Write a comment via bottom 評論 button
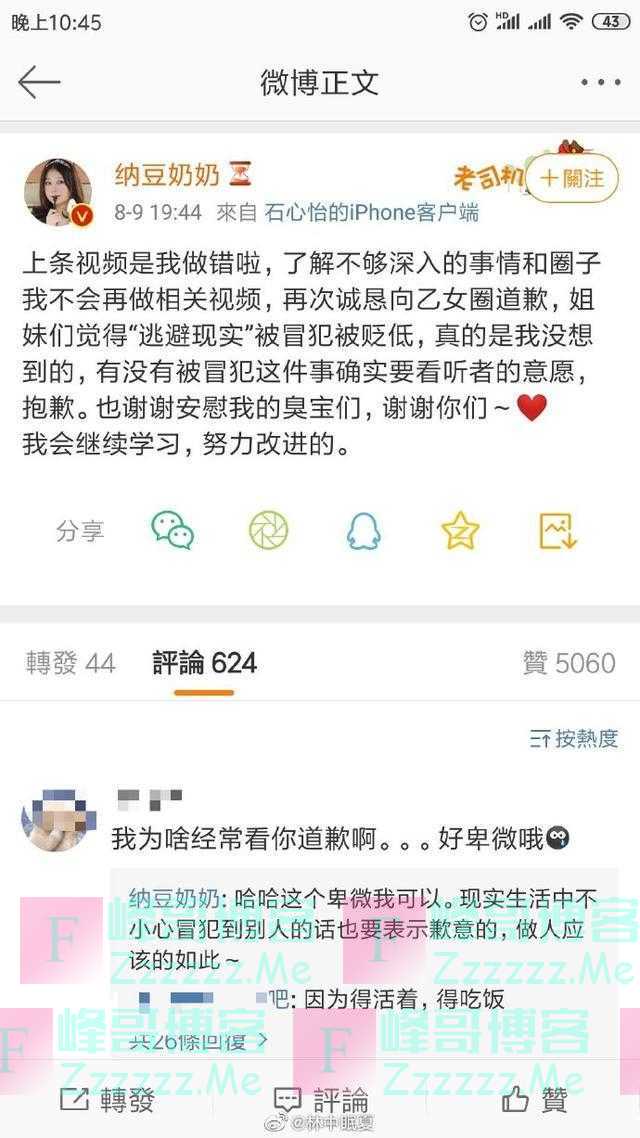The width and height of the screenshot is (640, 1138). coord(320,1101)
